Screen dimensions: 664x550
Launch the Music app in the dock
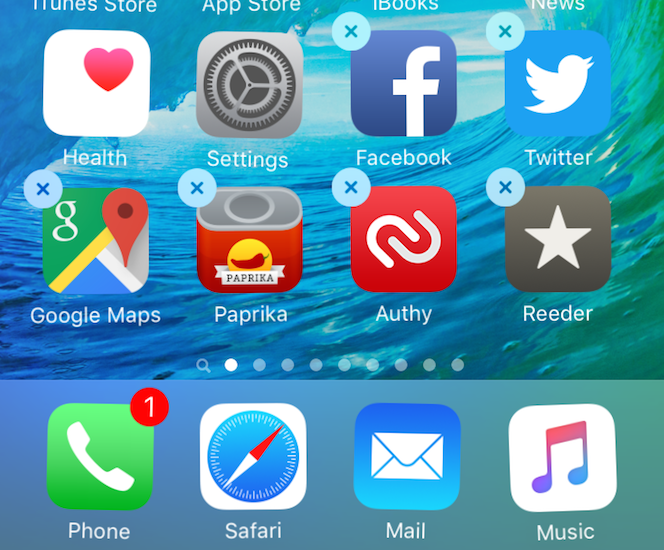tap(562, 456)
